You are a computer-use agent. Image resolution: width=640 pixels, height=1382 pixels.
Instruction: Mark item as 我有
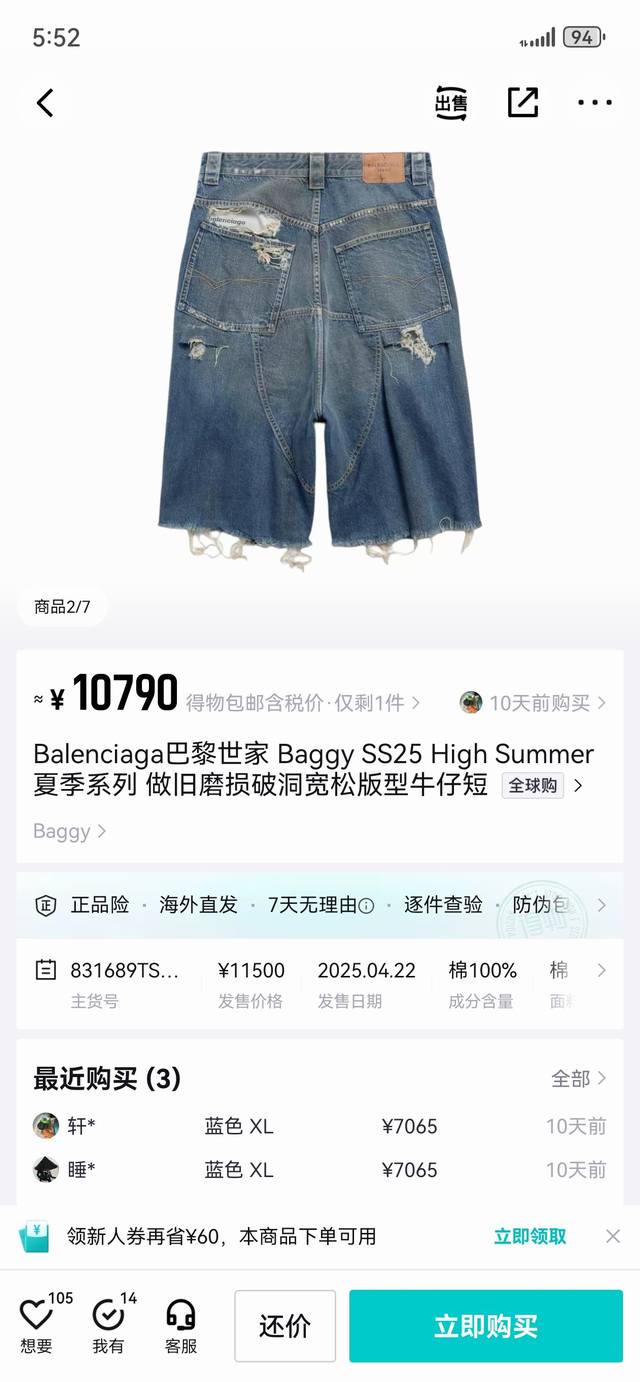point(109,1325)
